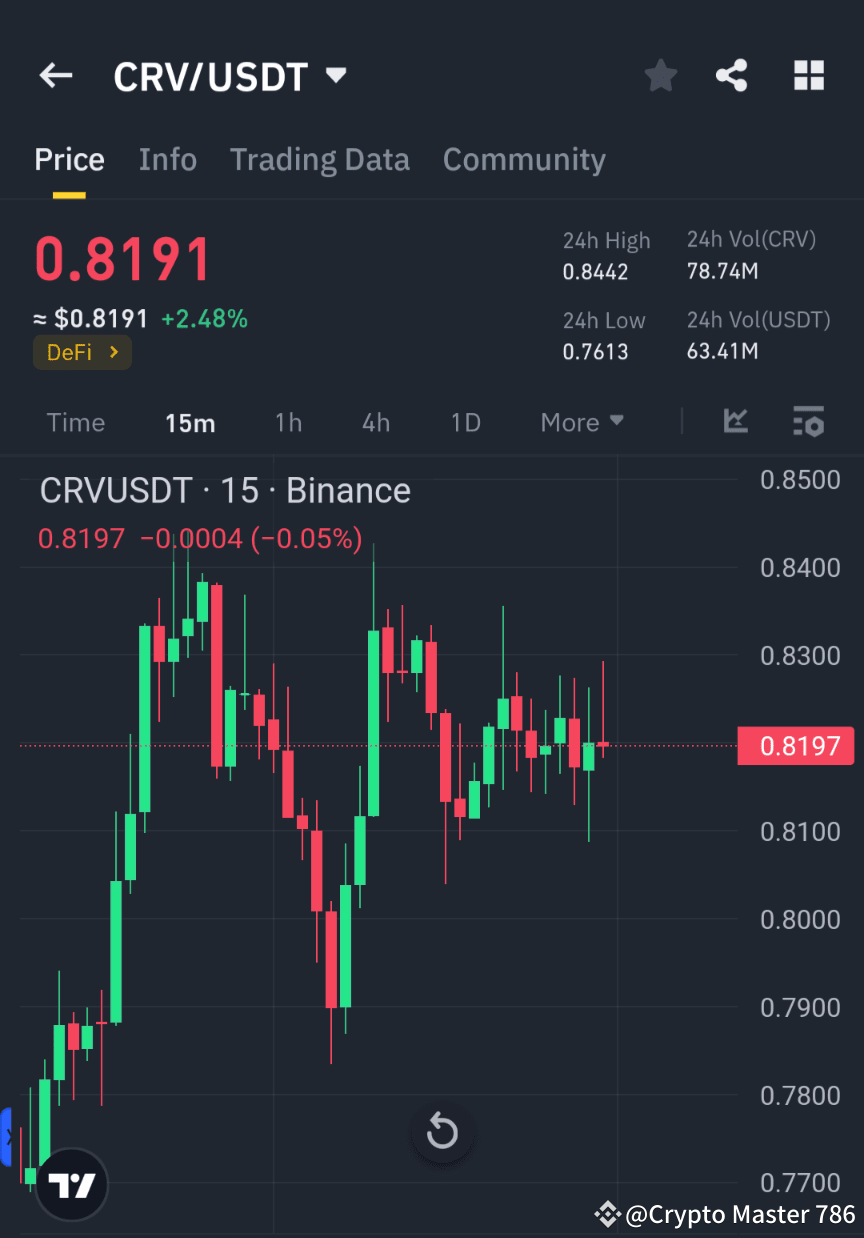Open the More timeframes dropdown
Screen dimensions: 864x1238
pos(581,422)
